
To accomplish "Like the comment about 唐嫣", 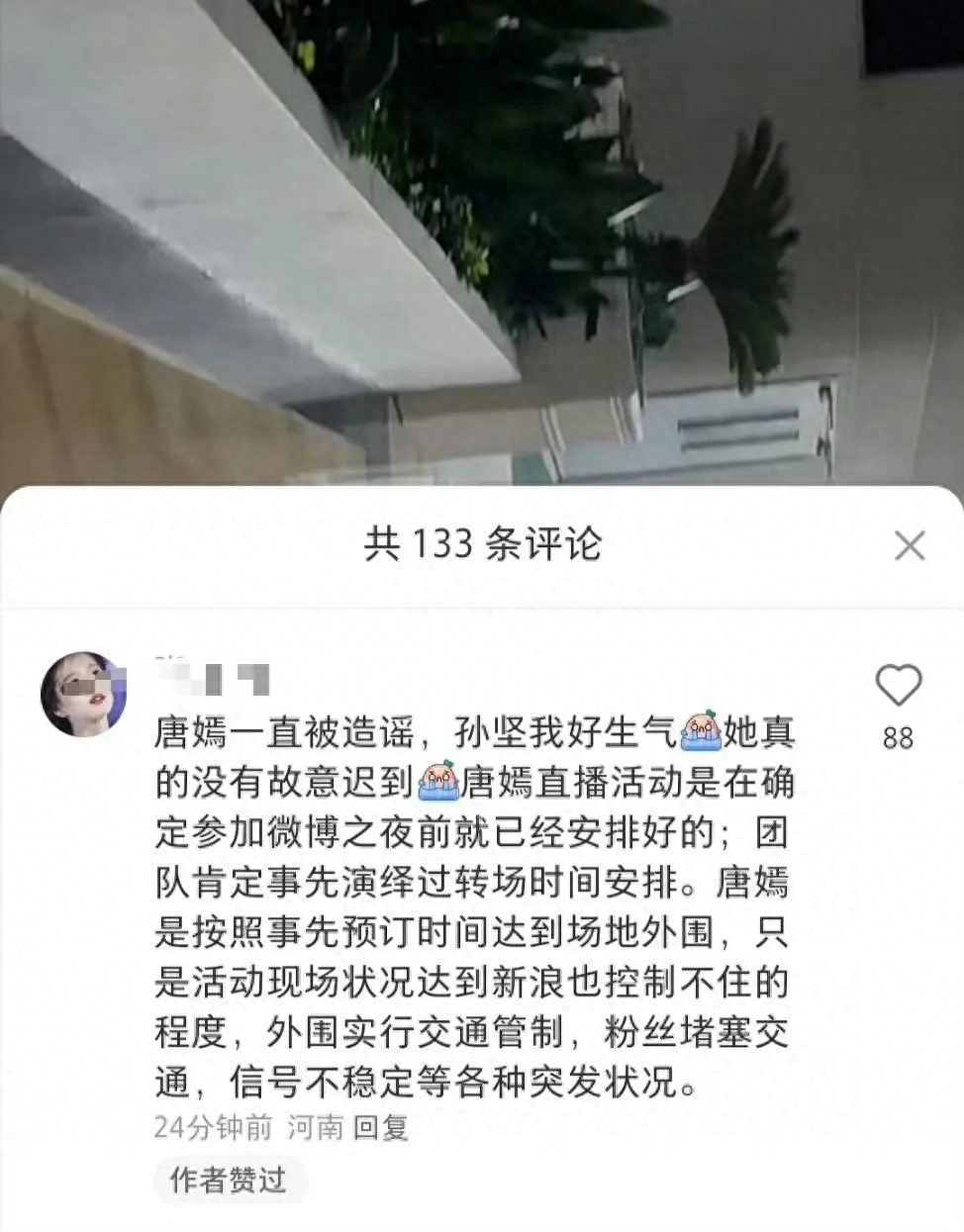I will tap(898, 686).
